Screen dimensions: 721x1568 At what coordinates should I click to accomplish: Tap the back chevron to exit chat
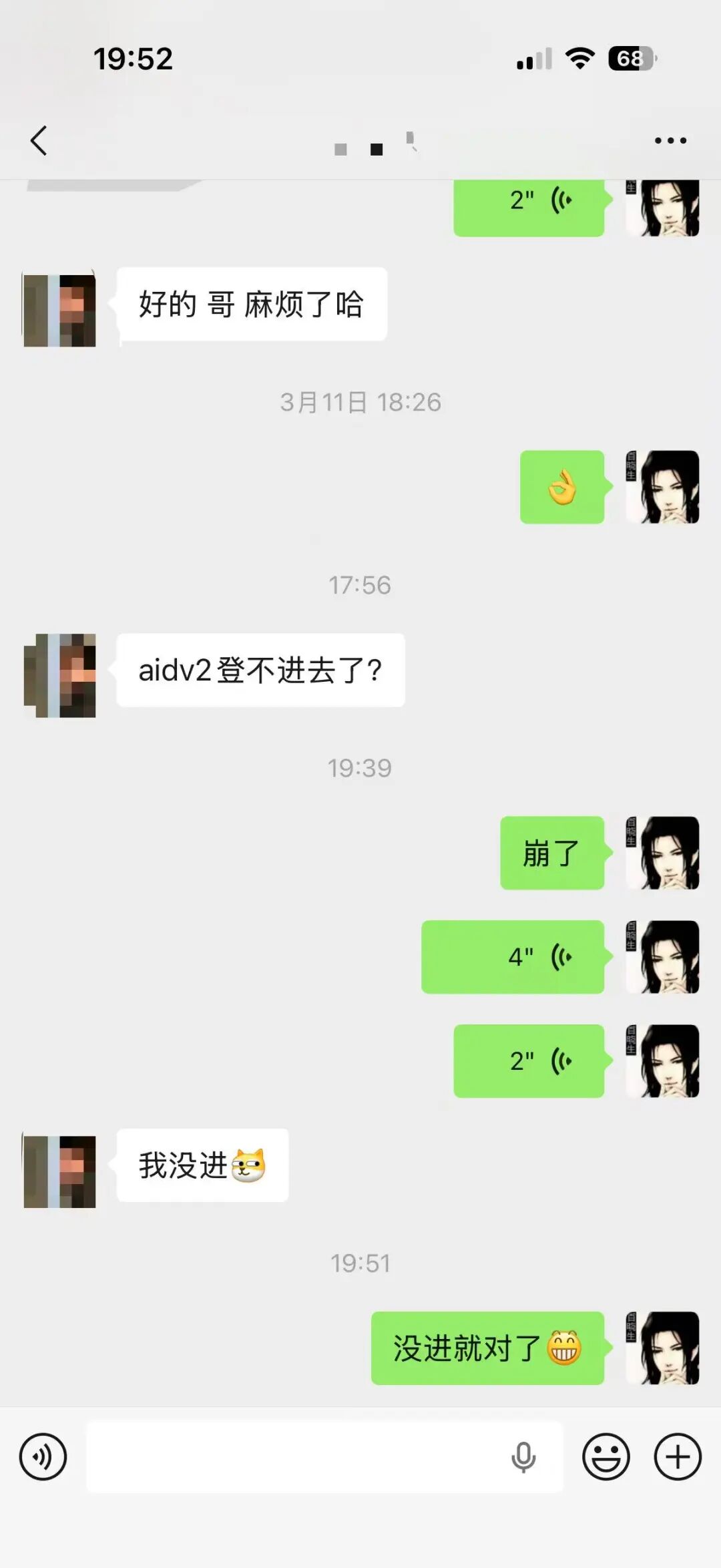tap(38, 140)
